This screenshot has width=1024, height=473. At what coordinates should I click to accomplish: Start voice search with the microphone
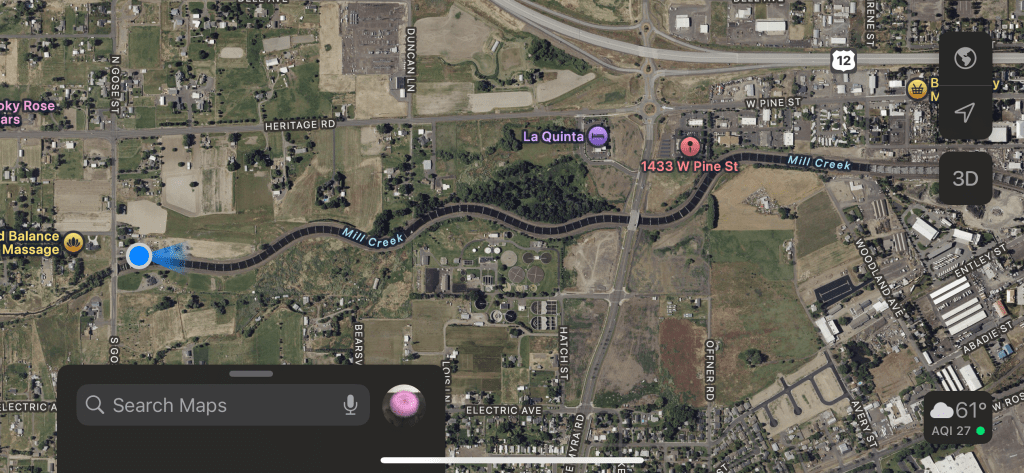coord(350,405)
